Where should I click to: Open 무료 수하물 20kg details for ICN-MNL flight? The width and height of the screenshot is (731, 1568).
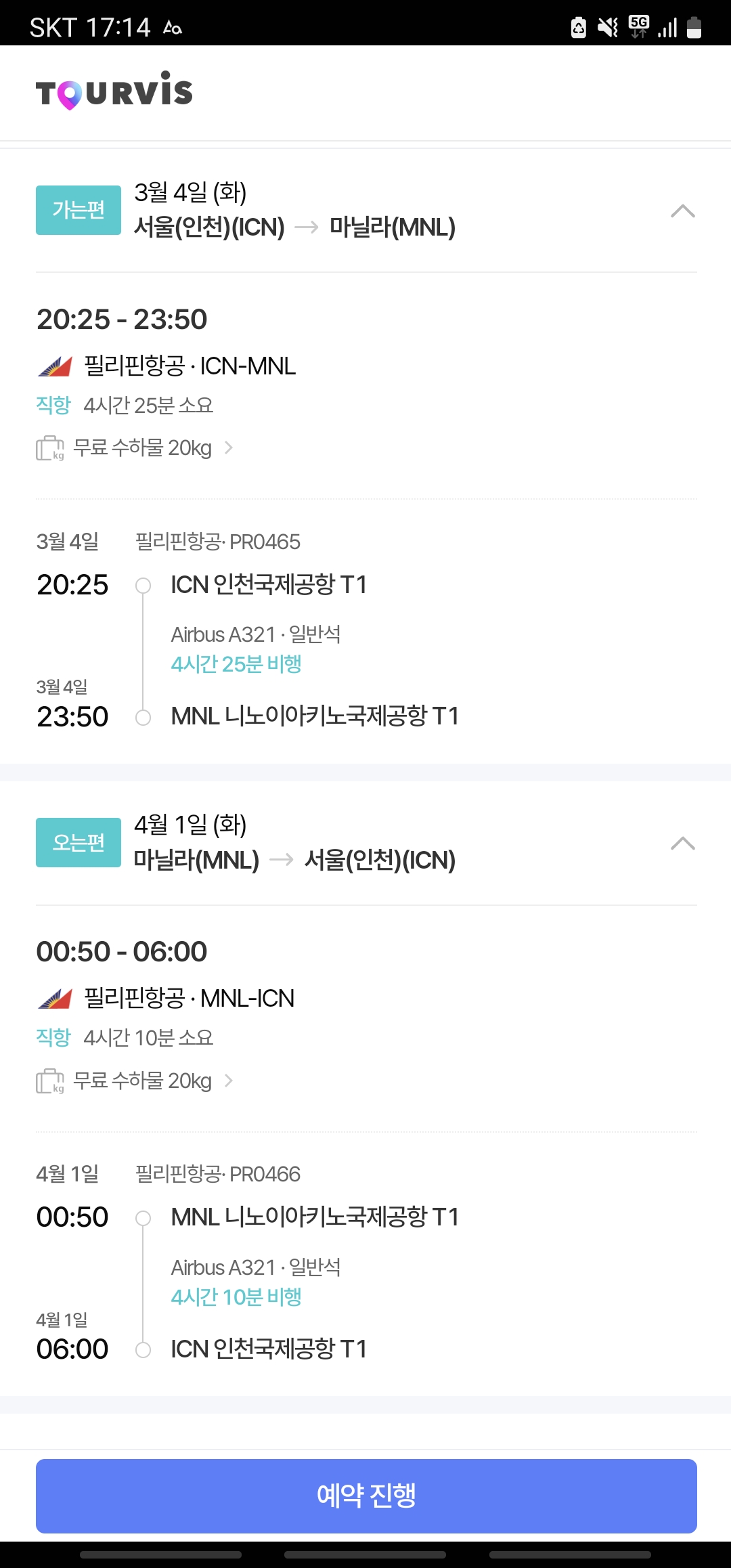tap(135, 448)
